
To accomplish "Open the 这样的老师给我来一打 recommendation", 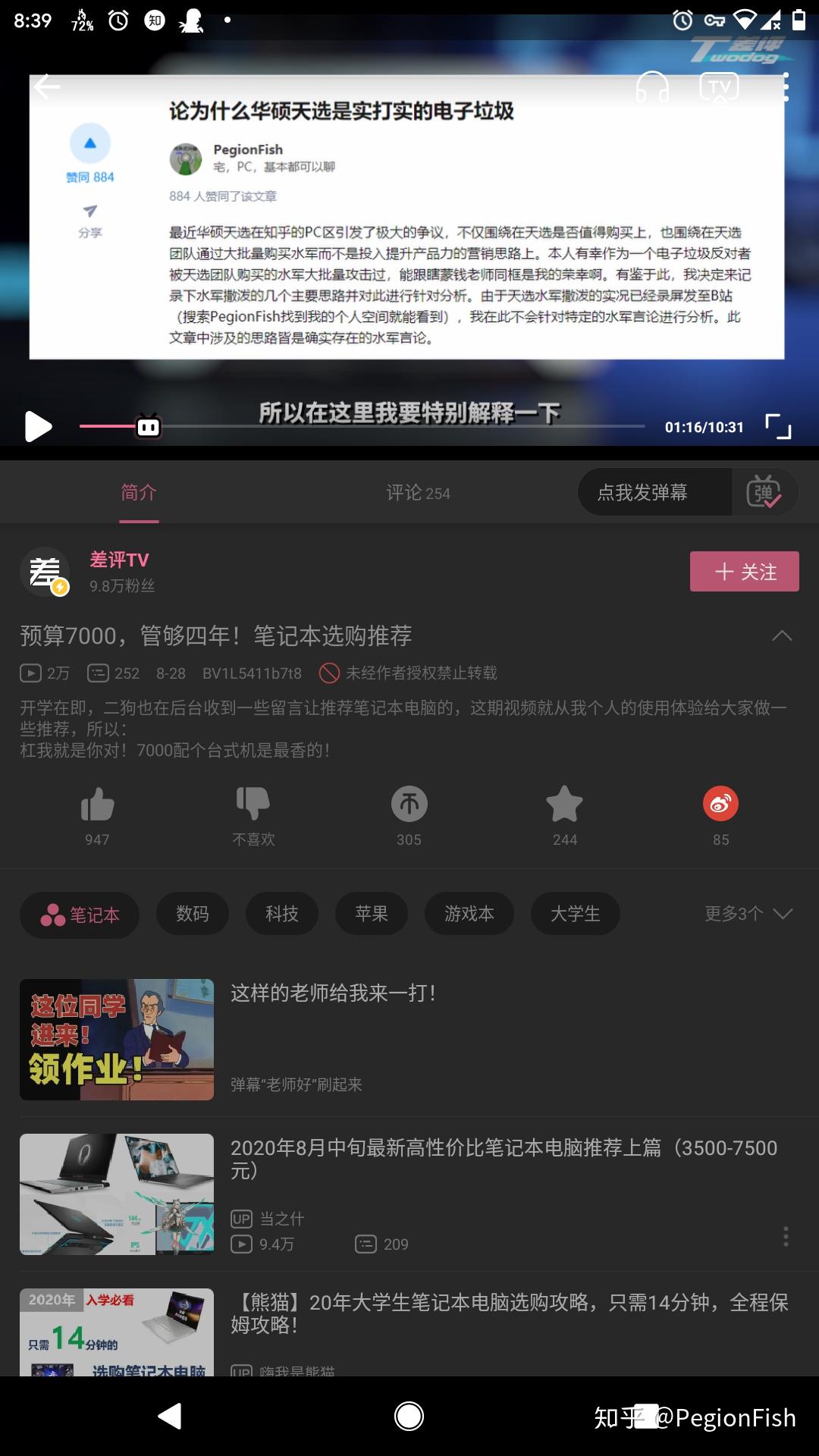I will [334, 993].
